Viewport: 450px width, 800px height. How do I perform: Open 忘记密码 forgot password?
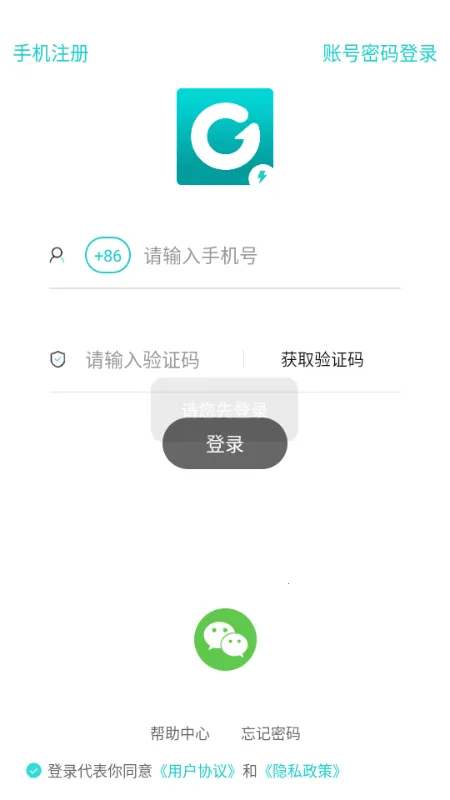(x=270, y=734)
